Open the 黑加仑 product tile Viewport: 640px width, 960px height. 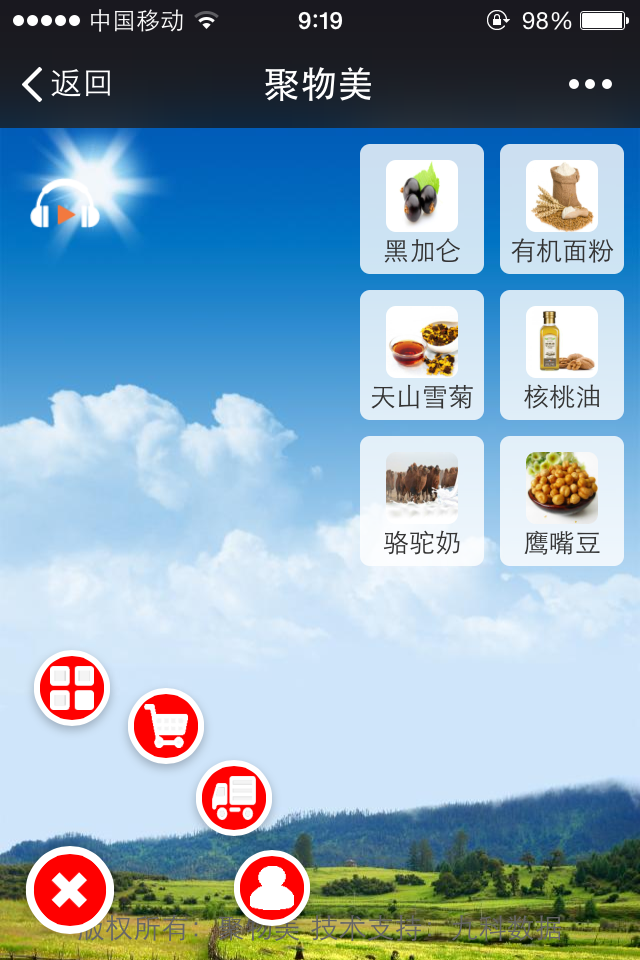pos(422,209)
